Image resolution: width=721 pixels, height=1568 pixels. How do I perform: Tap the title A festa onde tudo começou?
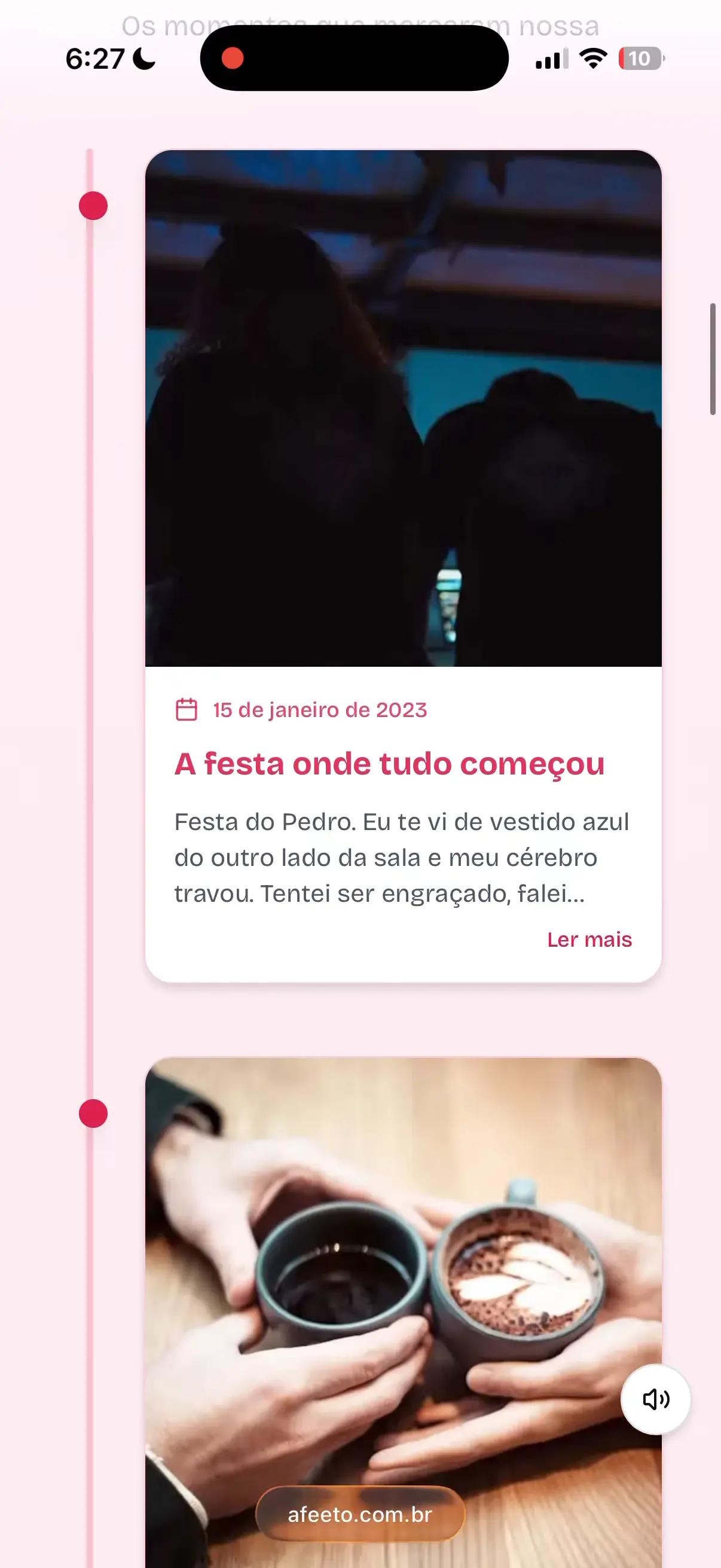(389, 764)
